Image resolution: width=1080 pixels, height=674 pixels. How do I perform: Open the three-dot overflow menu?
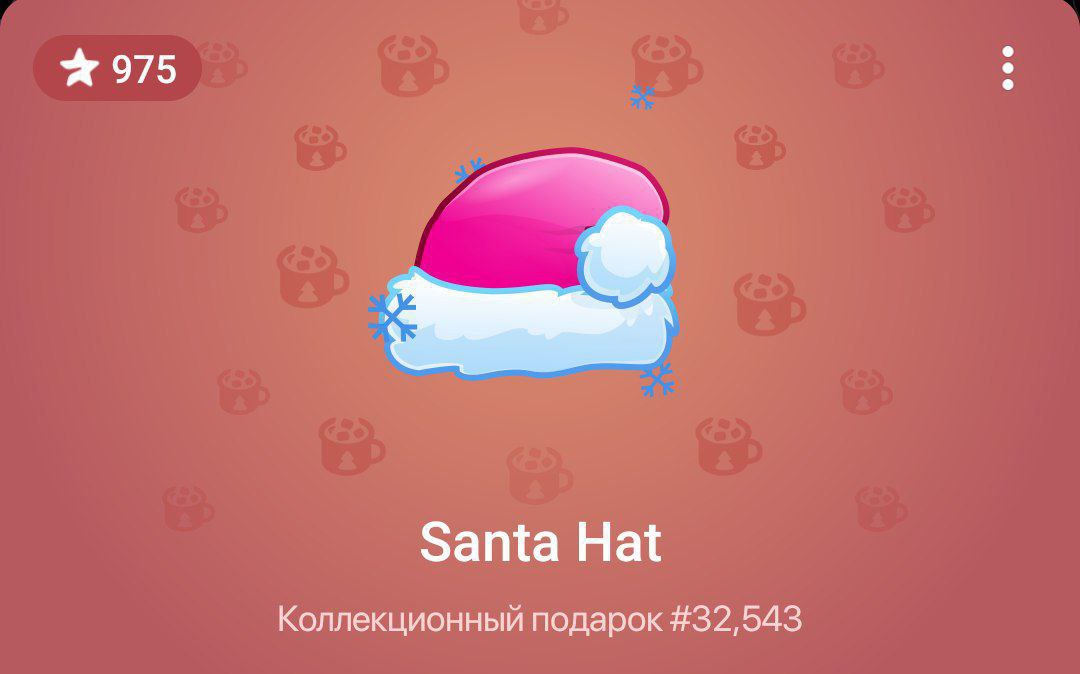pos(1007,69)
